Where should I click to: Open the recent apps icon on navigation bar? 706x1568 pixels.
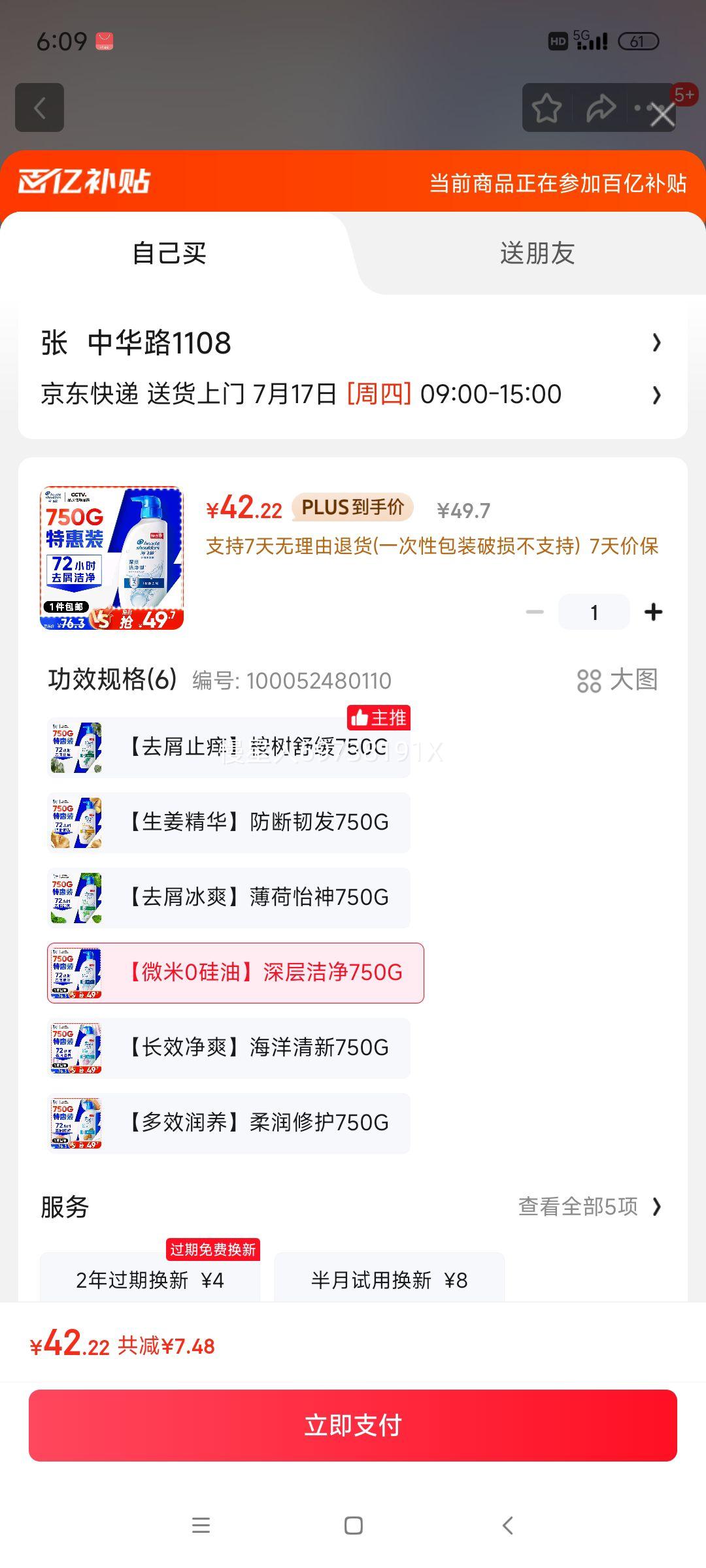coord(201,1525)
